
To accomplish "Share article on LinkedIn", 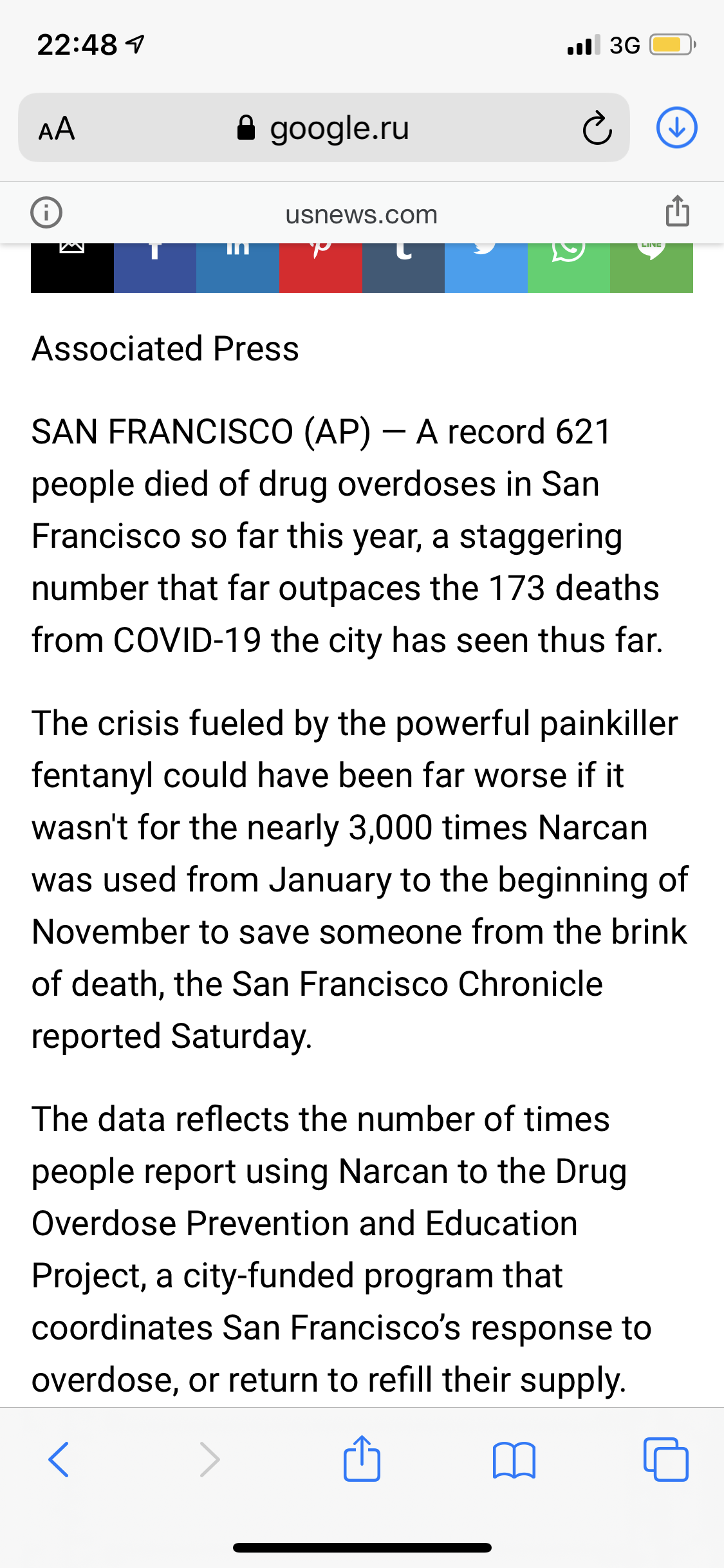I will coord(237,268).
